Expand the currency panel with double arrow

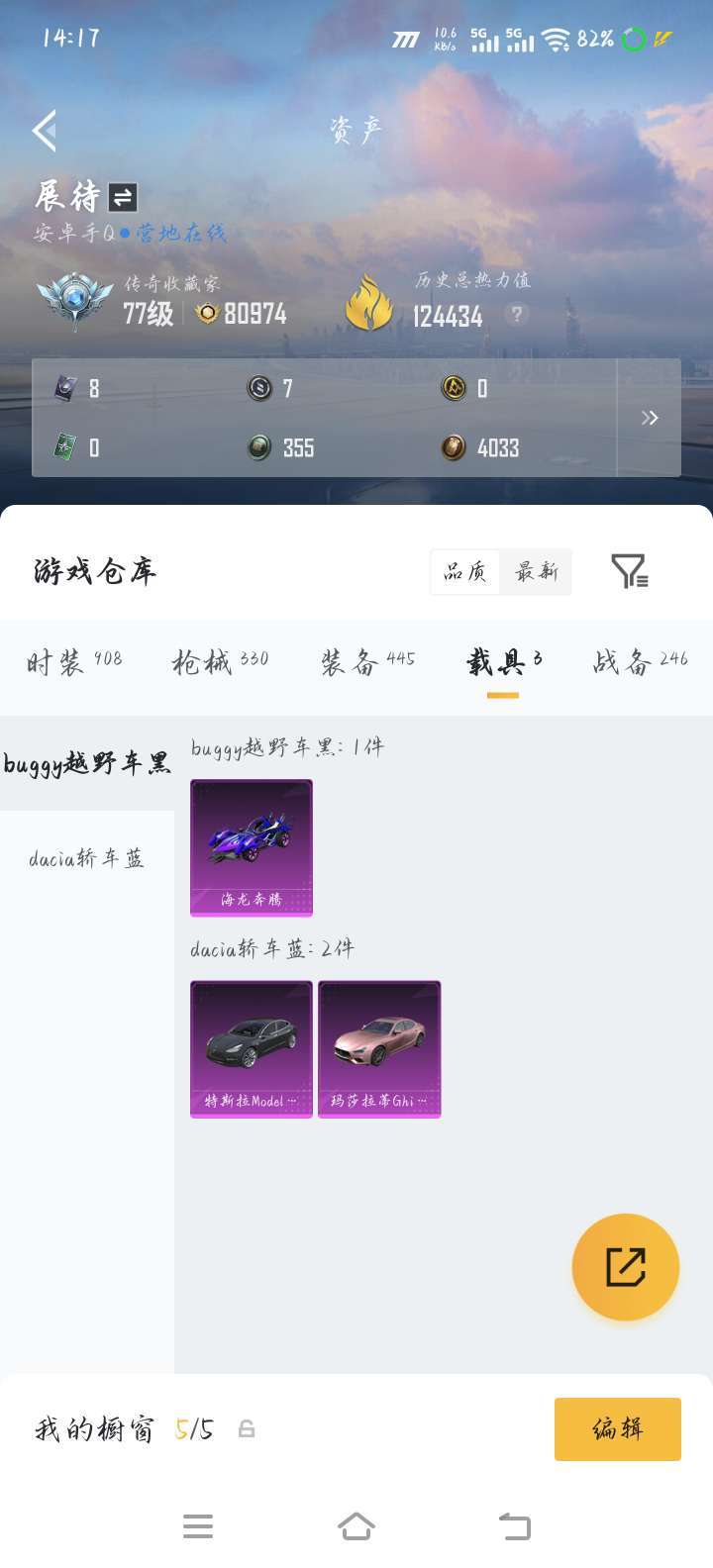[x=650, y=418]
